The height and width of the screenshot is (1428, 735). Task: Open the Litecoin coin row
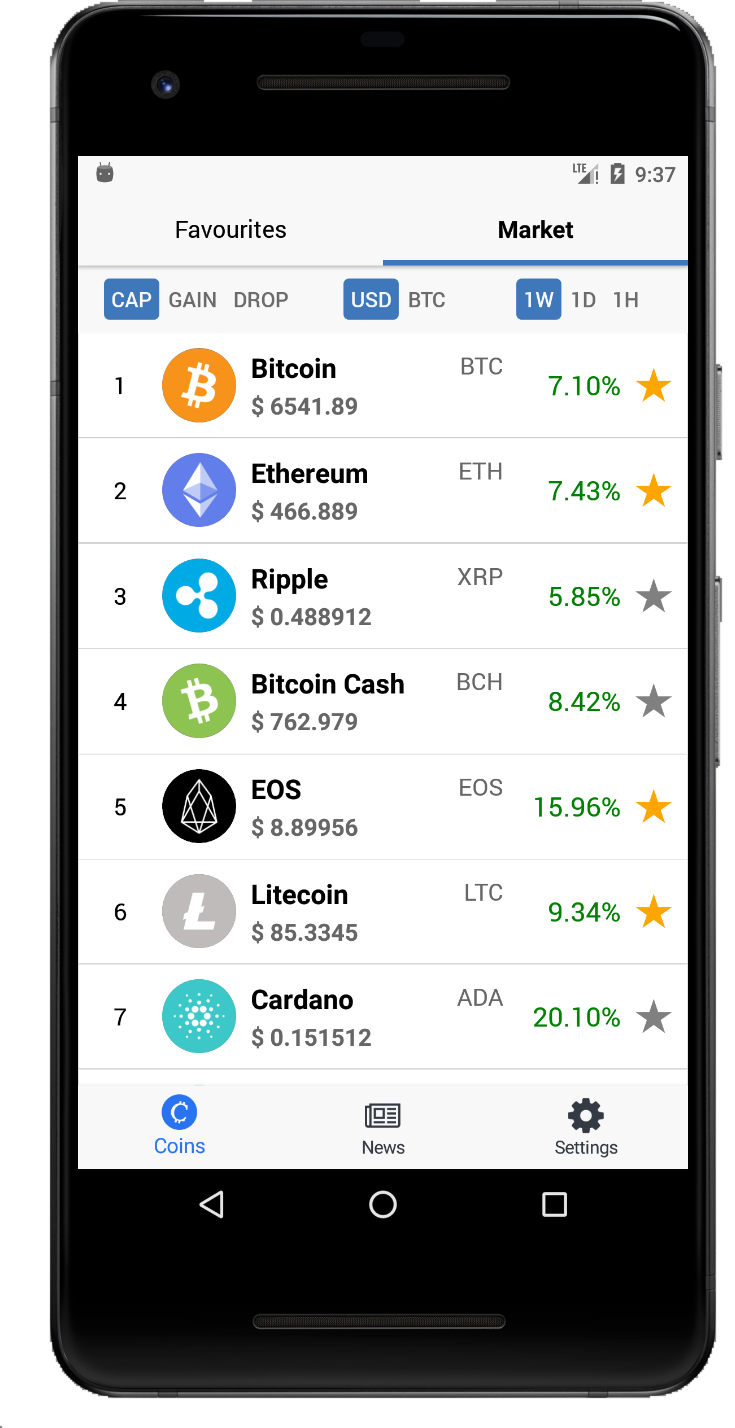coord(350,912)
